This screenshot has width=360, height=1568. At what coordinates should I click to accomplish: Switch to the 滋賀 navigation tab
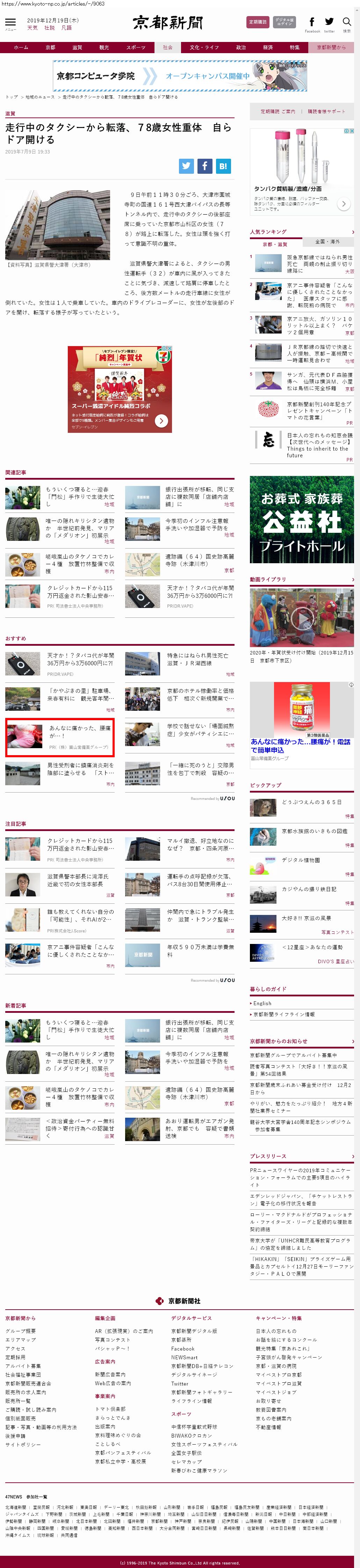pos(77,48)
